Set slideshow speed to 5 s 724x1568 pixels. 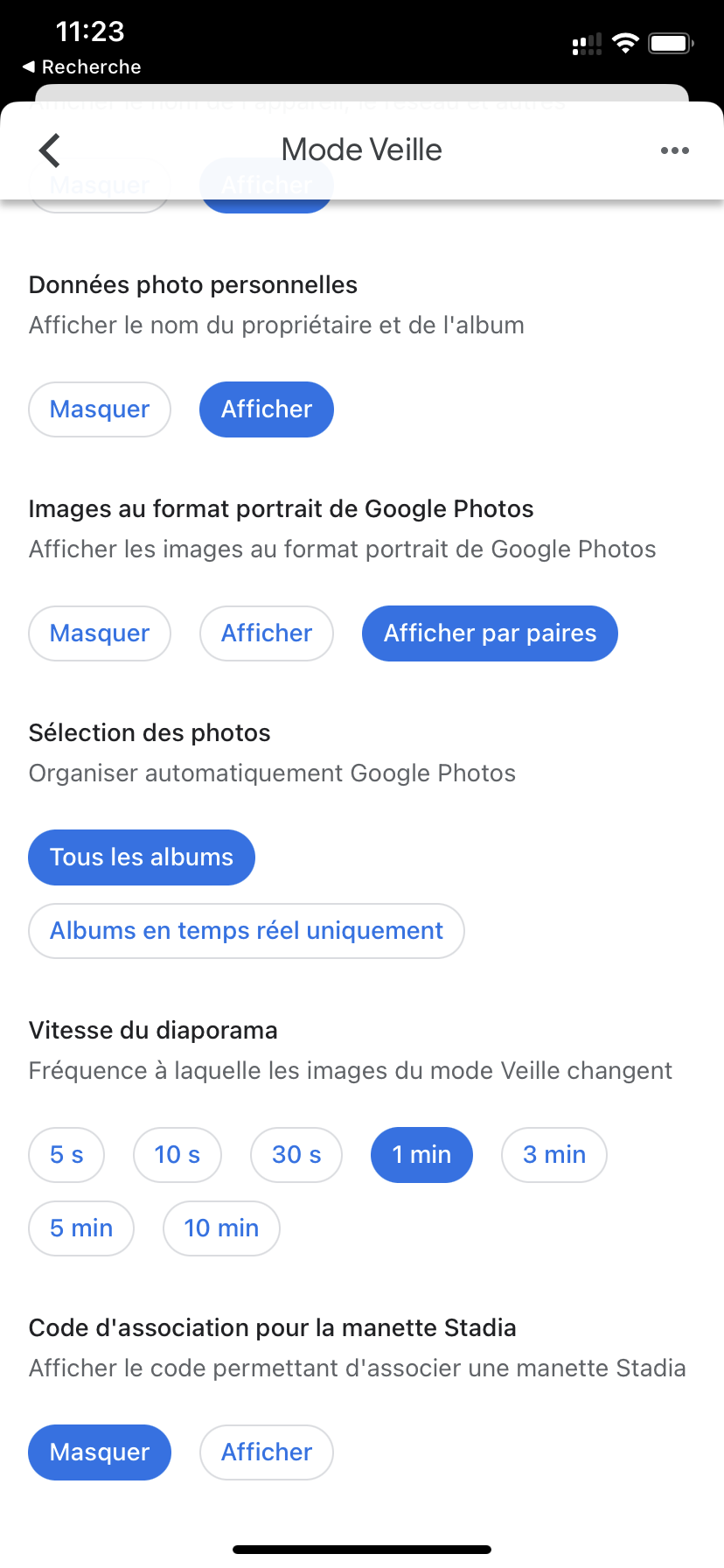click(x=66, y=1155)
